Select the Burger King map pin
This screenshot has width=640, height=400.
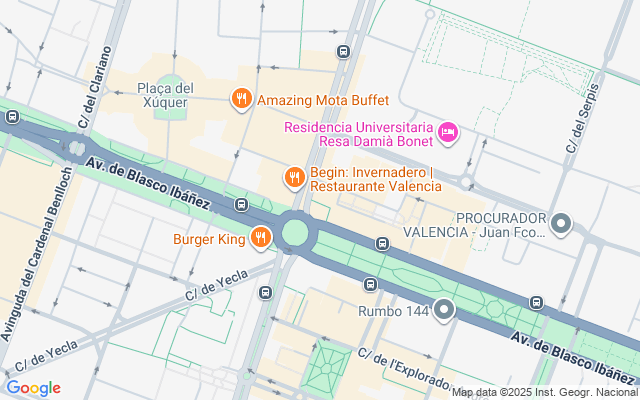[x=260, y=238]
